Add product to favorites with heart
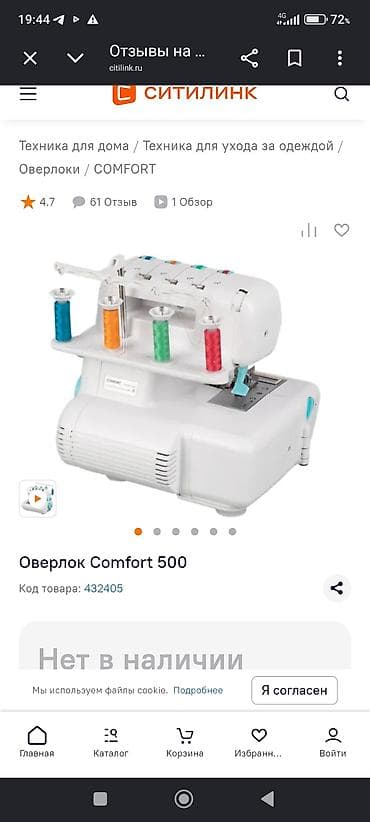 pyautogui.click(x=342, y=230)
